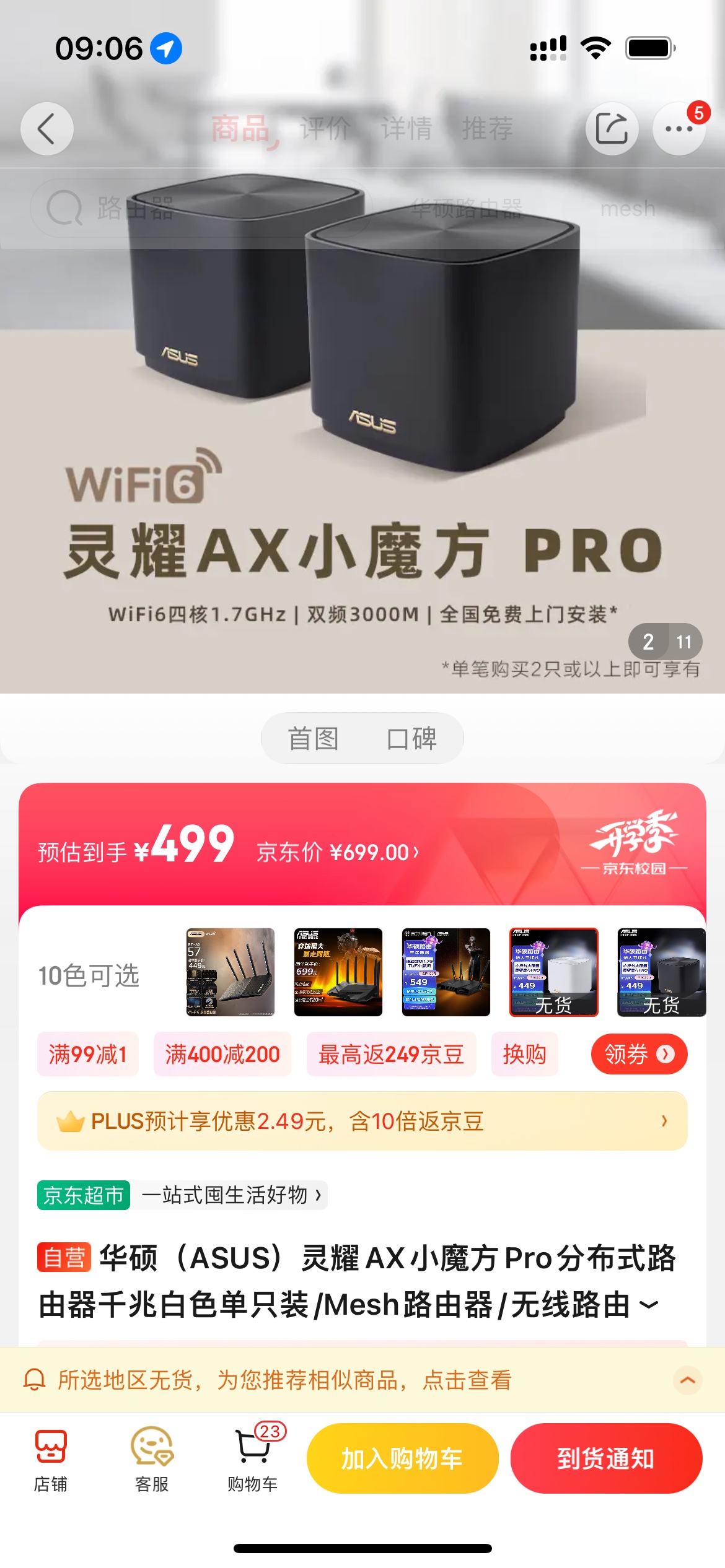Tap 到货通知 for restock alert
This screenshot has height=1568, width=725.
[x=605, y=1458]
